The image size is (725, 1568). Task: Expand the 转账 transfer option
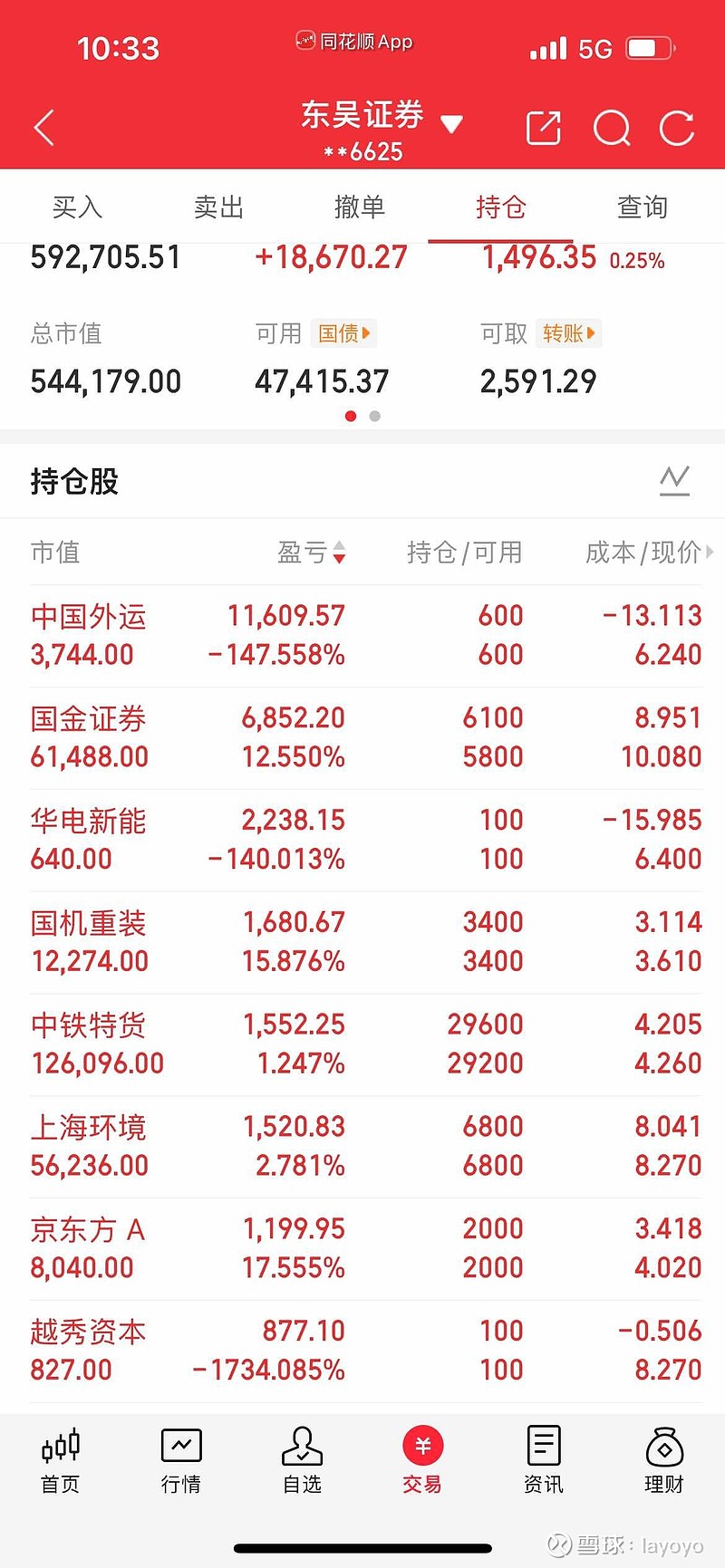tap(569, 333)
